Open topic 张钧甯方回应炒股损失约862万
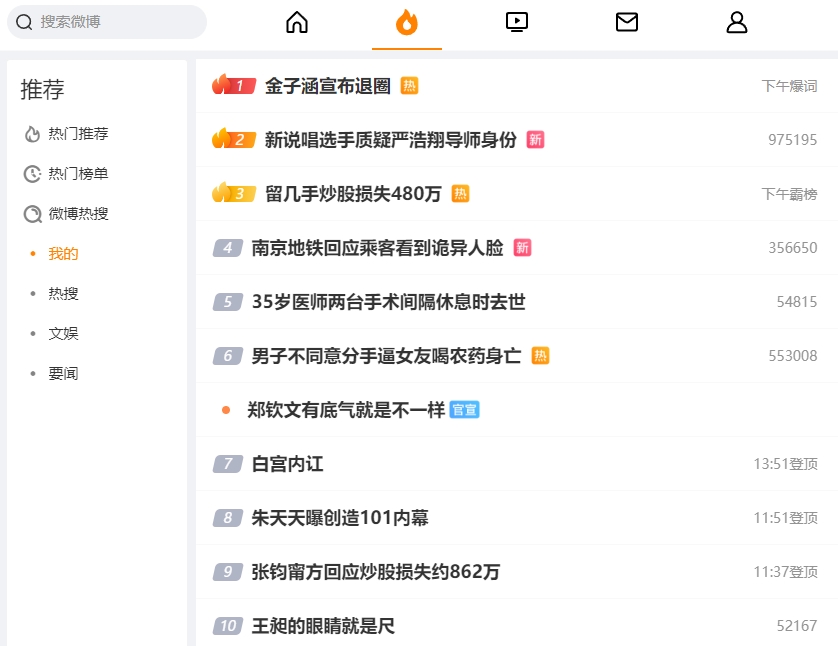 [375, 572]
